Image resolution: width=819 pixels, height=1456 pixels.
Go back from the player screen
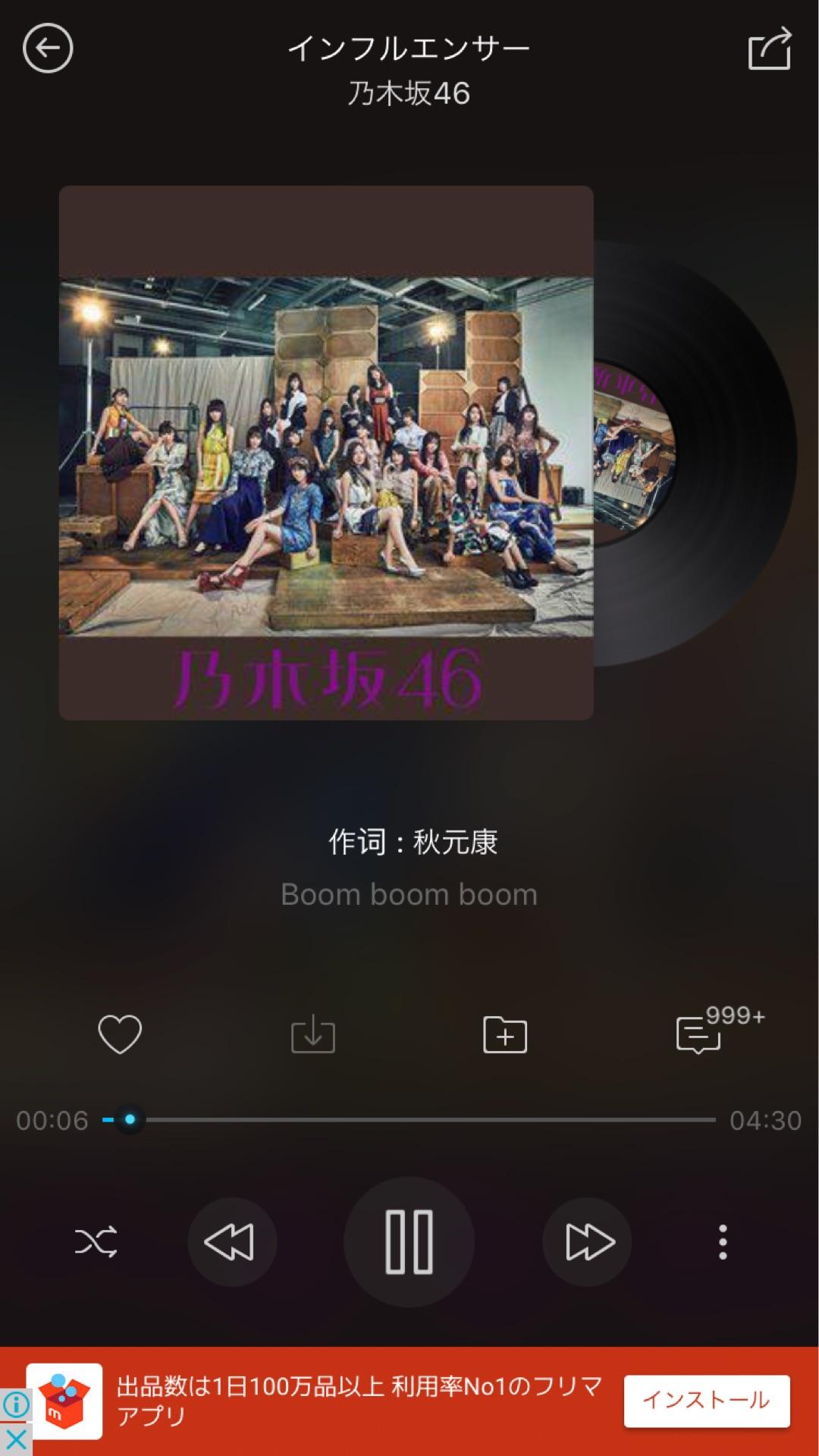click(x=48, y=49)
